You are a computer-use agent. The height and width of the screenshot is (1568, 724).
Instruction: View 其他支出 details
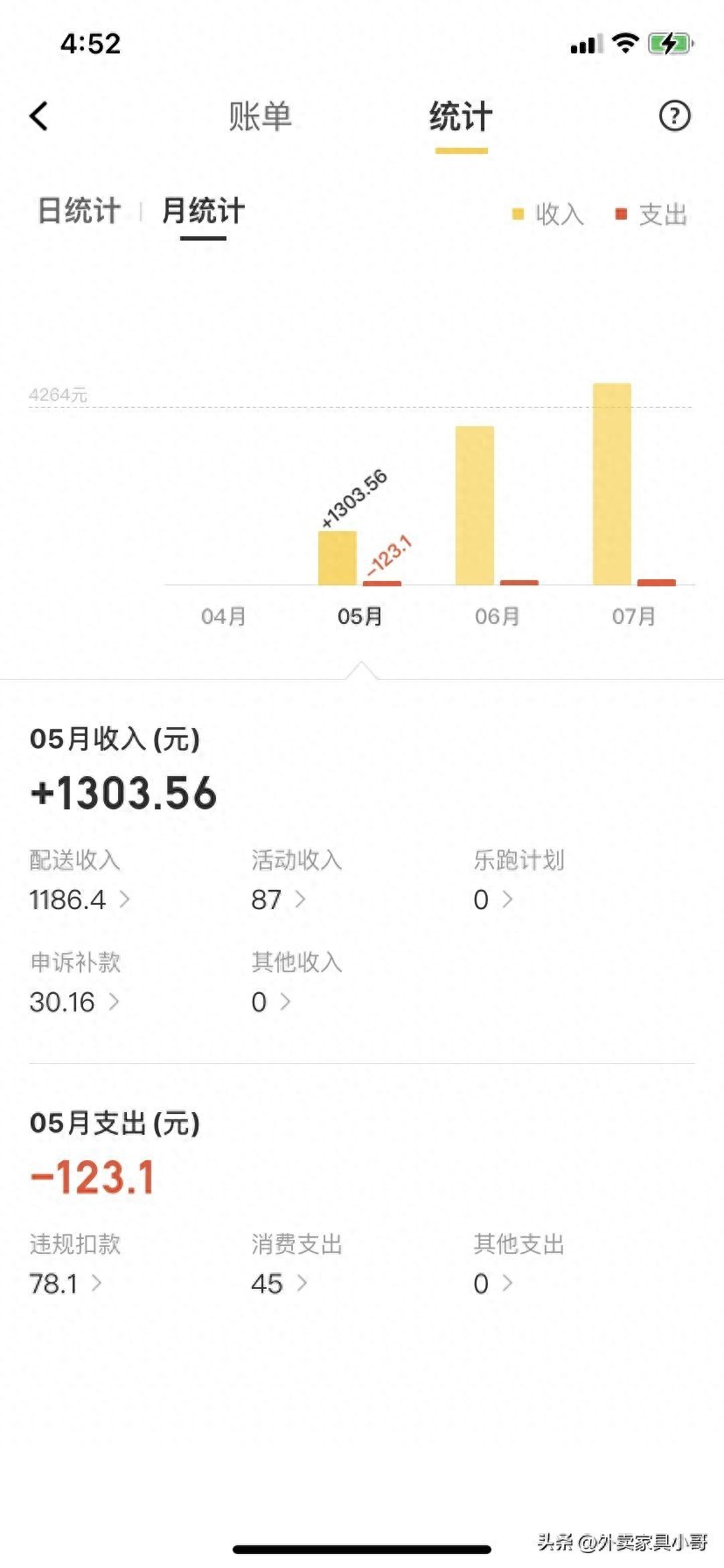(493, 1283)
